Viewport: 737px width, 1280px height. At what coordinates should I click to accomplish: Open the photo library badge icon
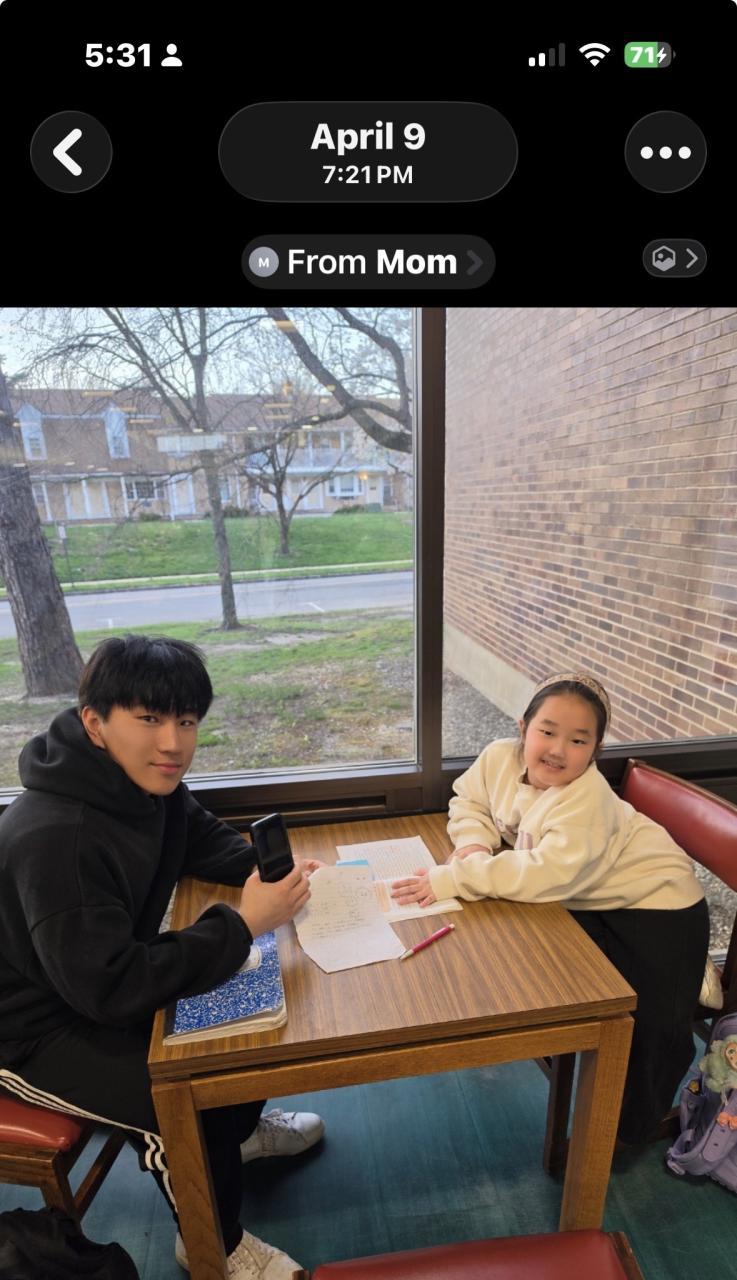click(674, 259)
